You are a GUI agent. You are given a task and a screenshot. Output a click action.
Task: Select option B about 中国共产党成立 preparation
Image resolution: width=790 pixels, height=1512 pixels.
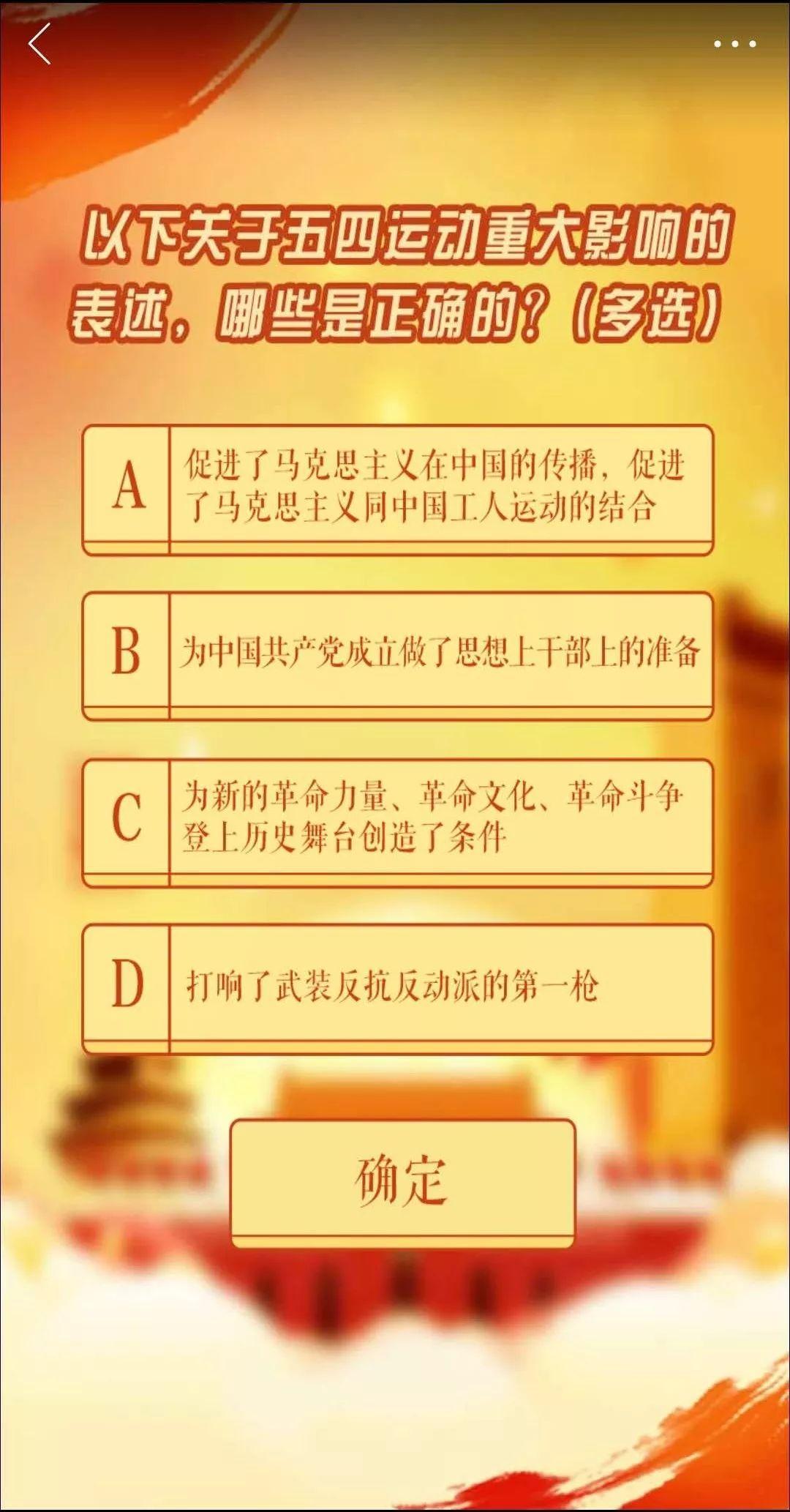pos(398,656)
